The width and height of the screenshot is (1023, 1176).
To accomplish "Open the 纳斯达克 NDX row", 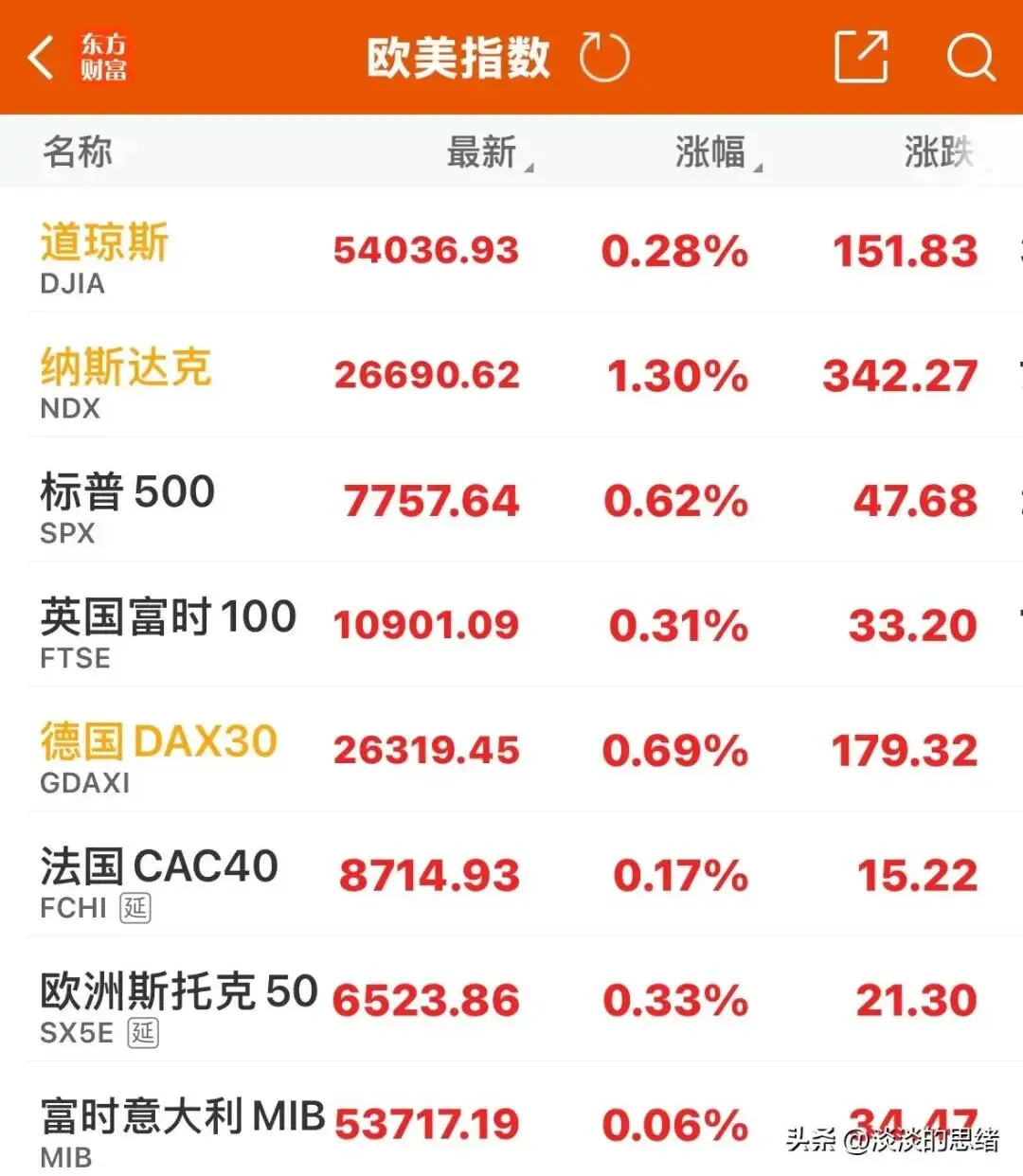I will click(x=511, y=375).
